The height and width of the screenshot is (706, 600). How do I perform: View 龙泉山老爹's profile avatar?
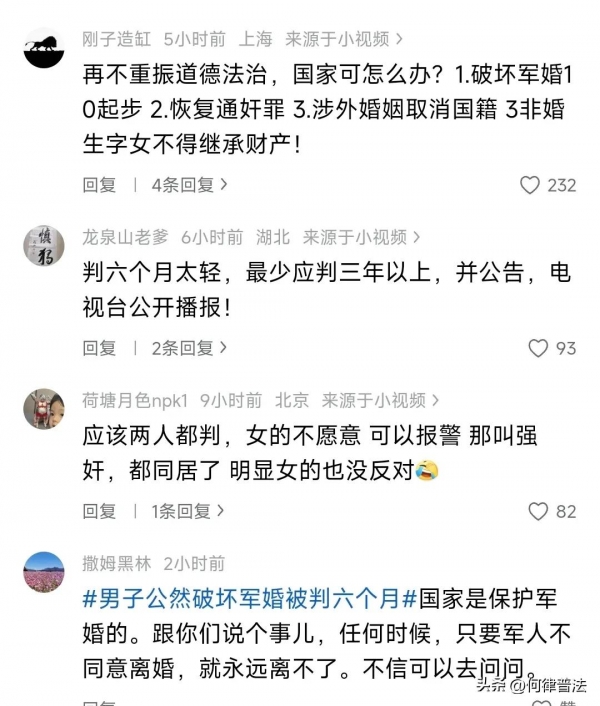coord(44,245)
